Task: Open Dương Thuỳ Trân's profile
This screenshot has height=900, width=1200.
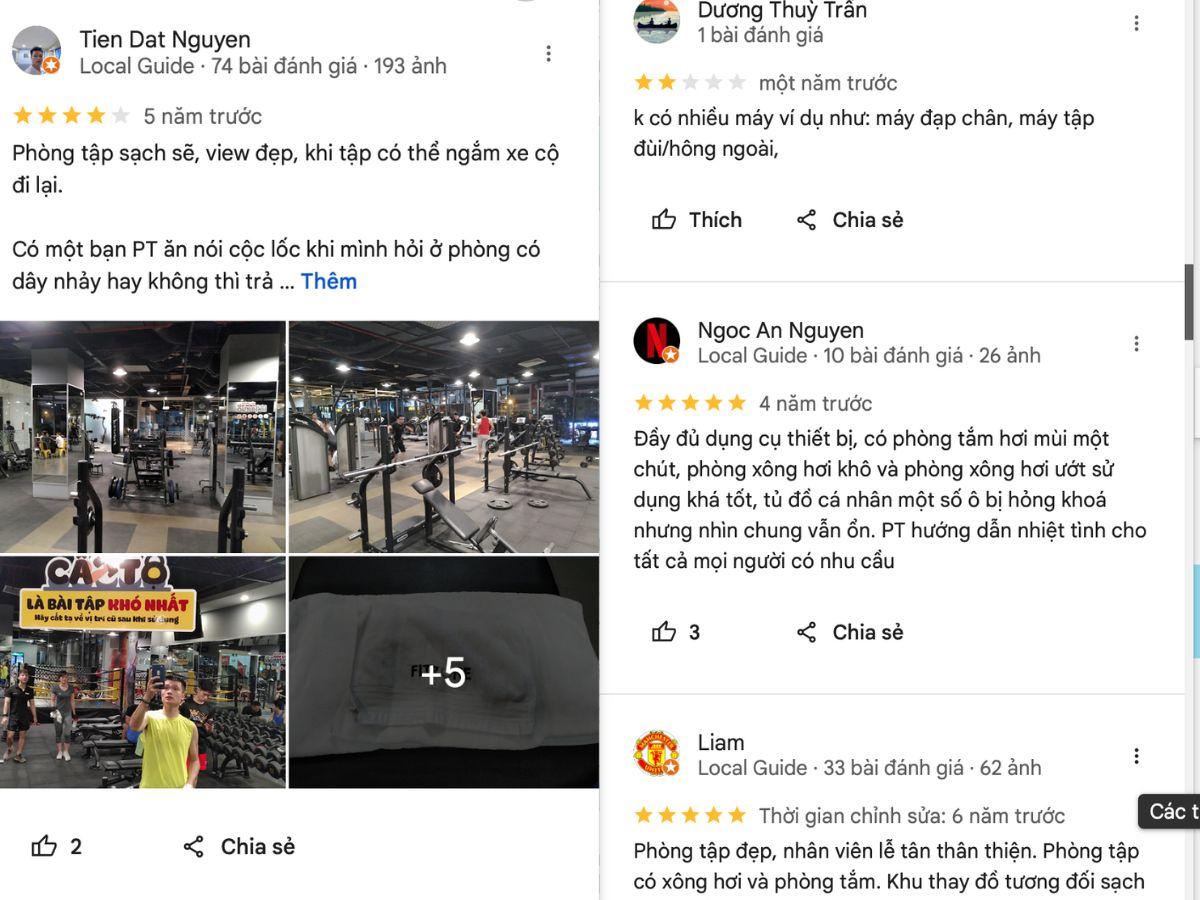Action: pyautogui.click(x=782, y=11)
